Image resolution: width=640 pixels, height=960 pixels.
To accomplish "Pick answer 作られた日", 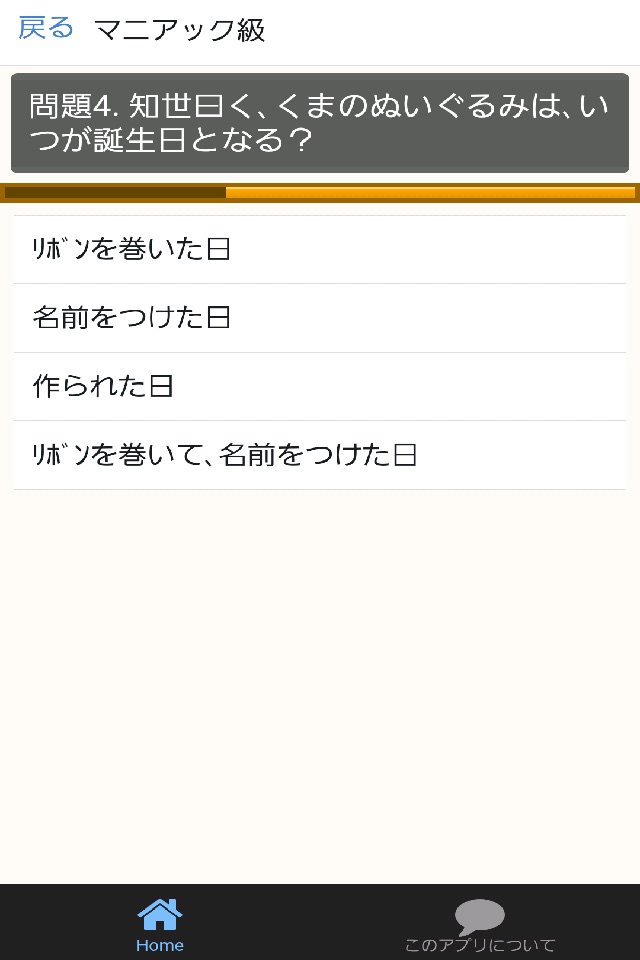I will (x=320, y=386).
